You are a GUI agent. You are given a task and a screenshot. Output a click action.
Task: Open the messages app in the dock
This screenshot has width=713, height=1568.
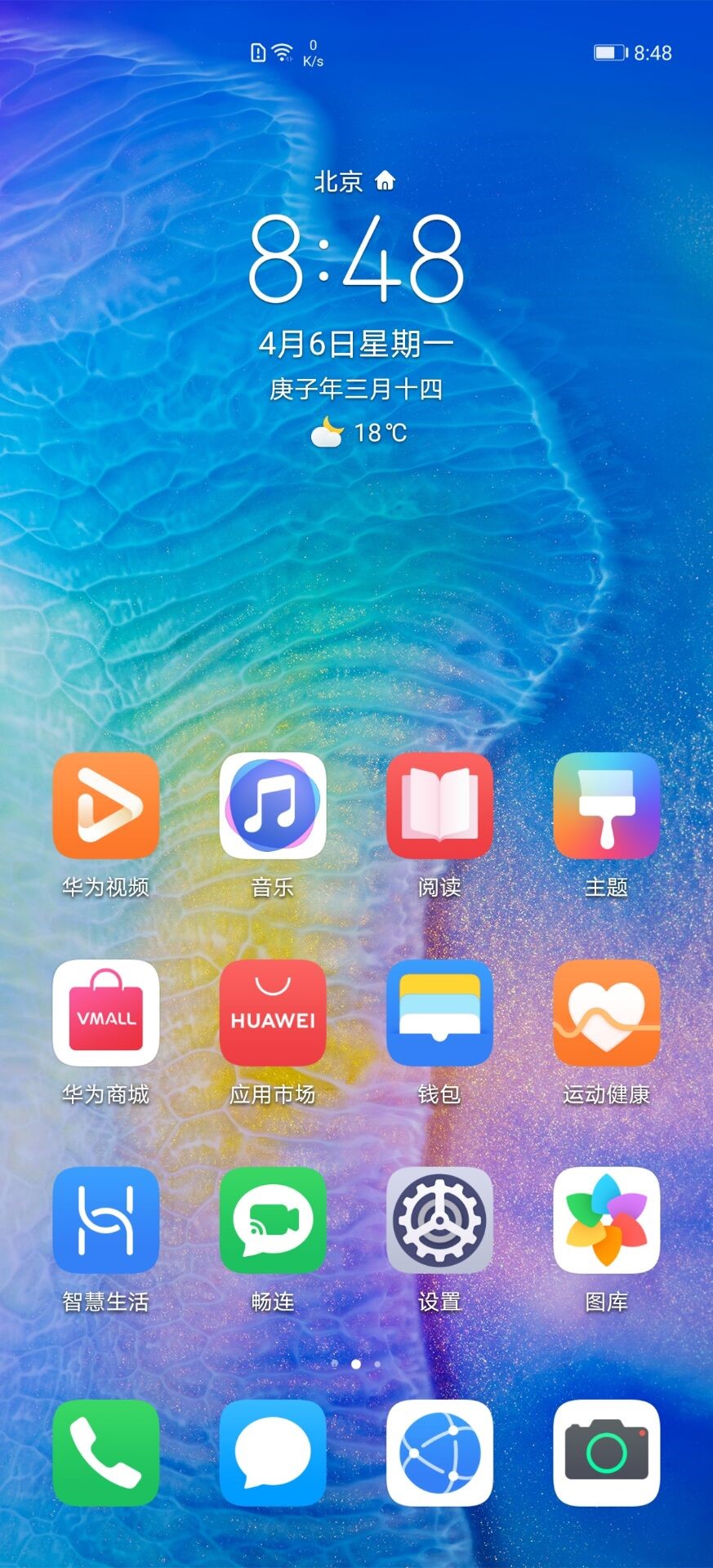[x=273, y=1453]
